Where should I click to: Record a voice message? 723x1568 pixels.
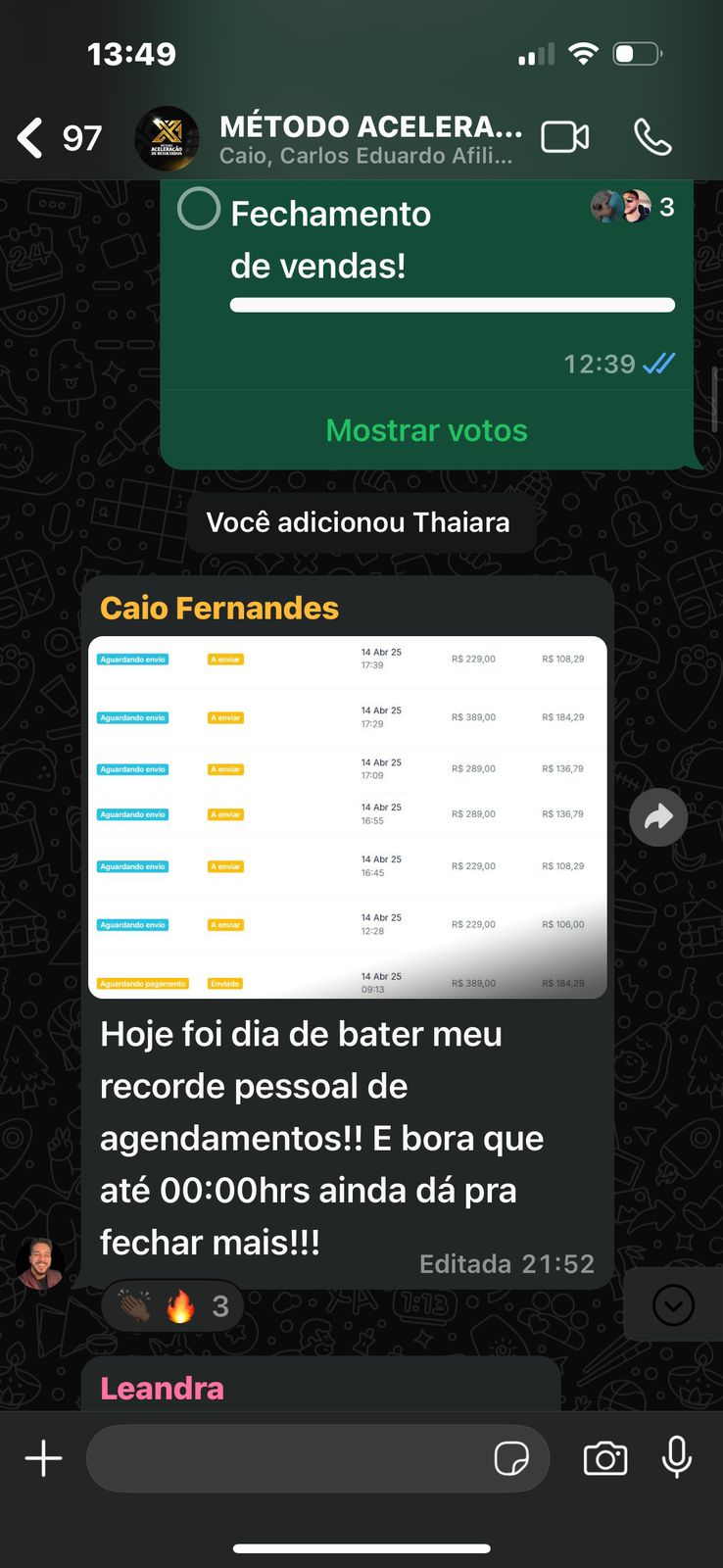point(677,1458)
